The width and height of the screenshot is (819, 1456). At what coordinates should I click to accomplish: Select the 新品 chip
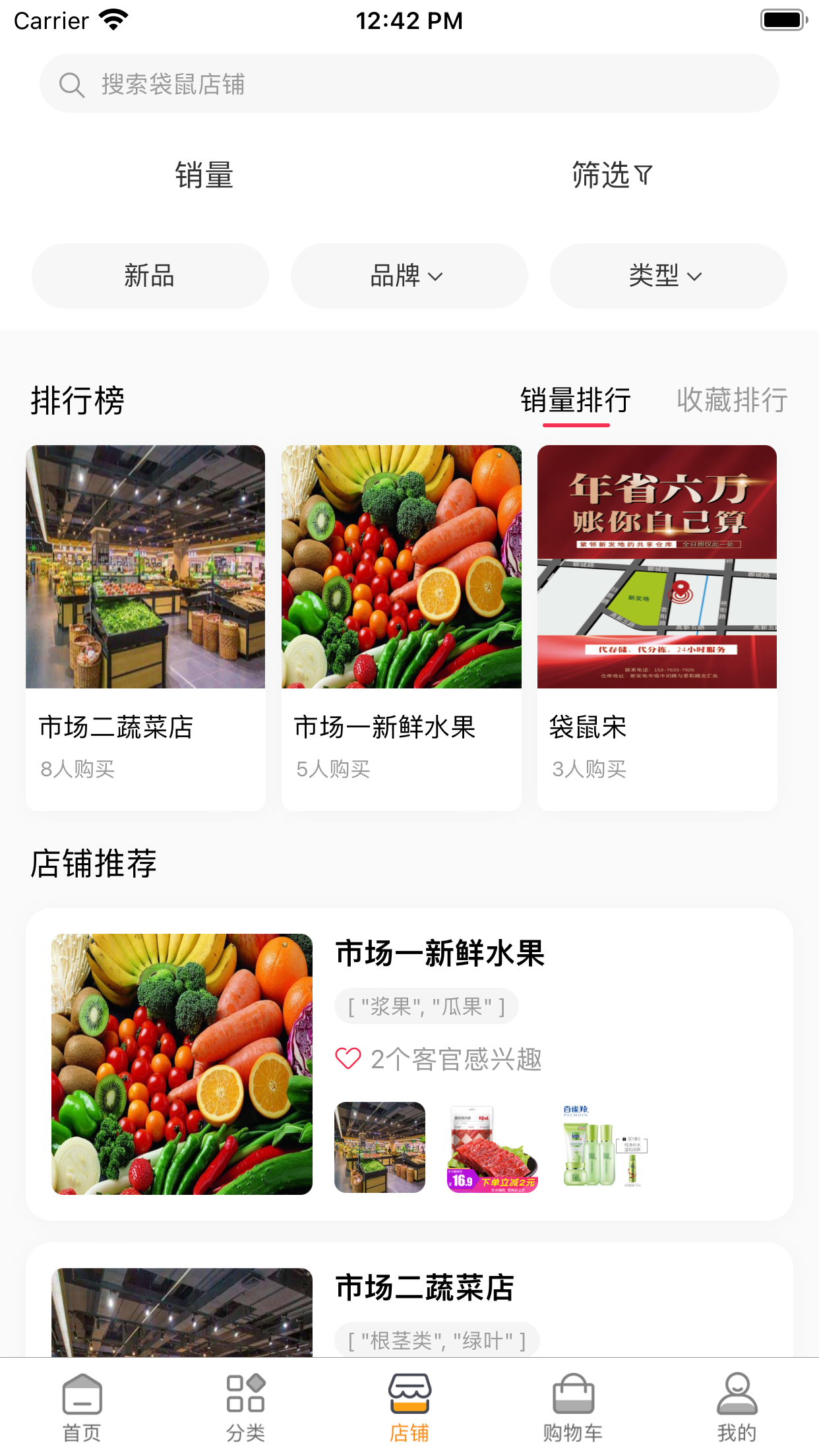pos(150,276)
